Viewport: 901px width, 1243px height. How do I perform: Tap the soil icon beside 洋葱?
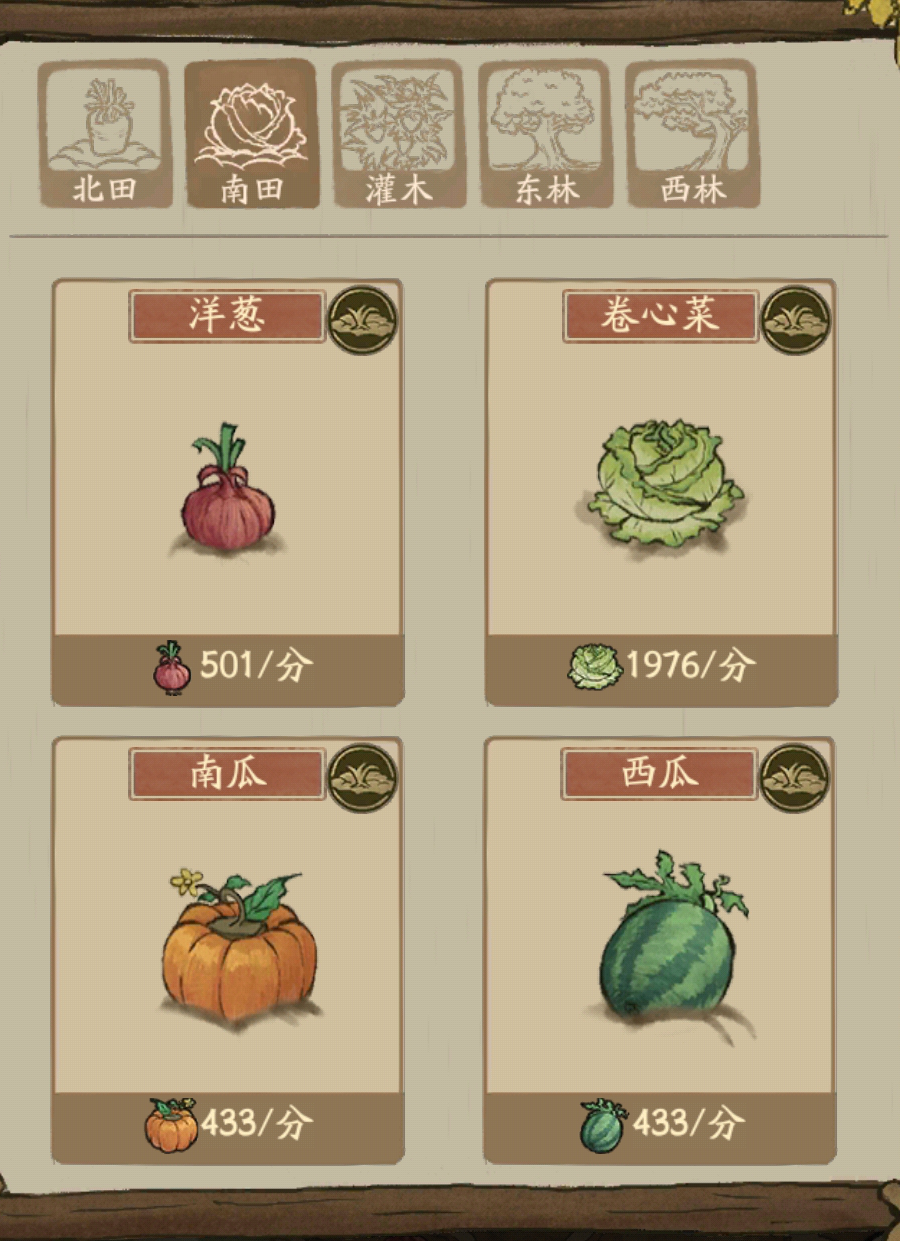362,320
